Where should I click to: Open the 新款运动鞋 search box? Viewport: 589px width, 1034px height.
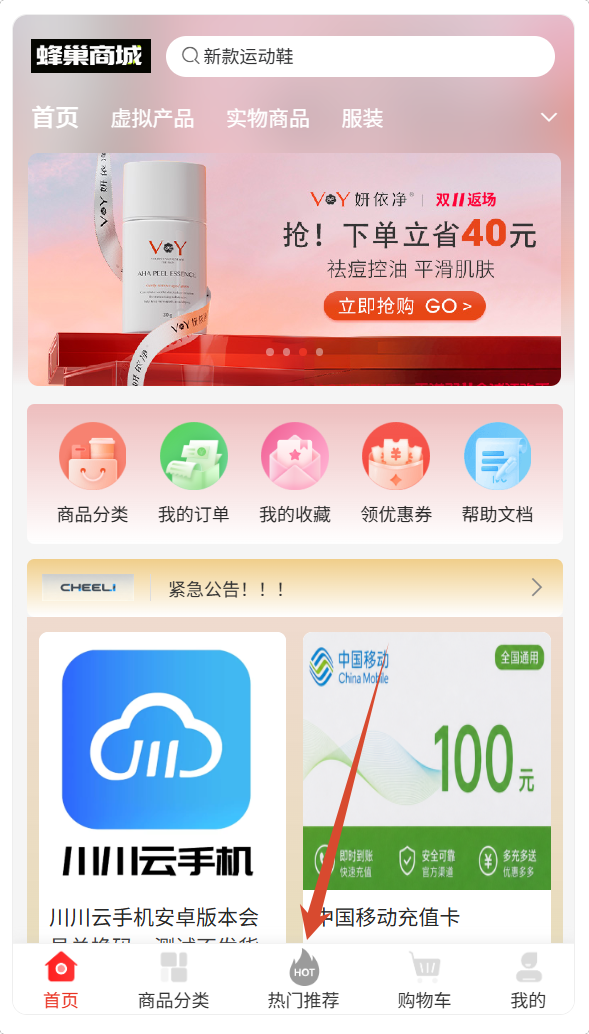(x=360, y=57)
